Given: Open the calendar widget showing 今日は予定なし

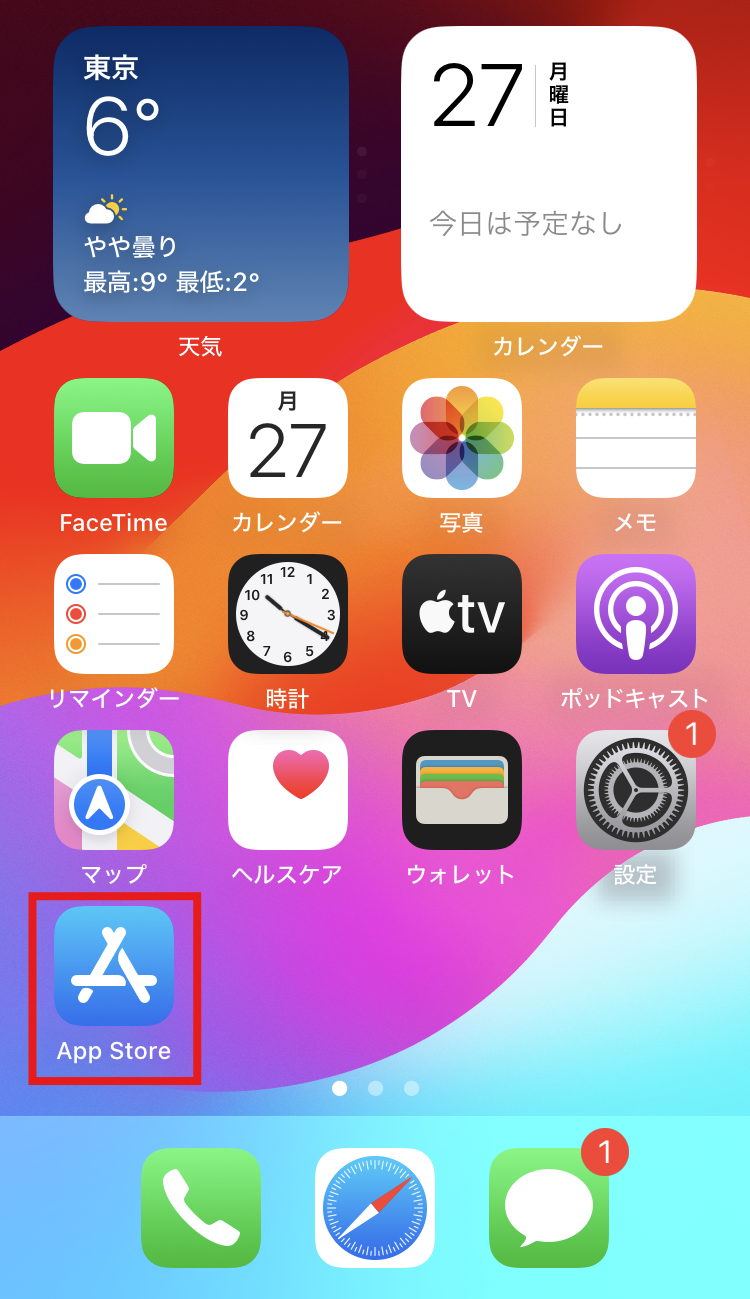Looking at the screenshot, I should pos(549,174).
